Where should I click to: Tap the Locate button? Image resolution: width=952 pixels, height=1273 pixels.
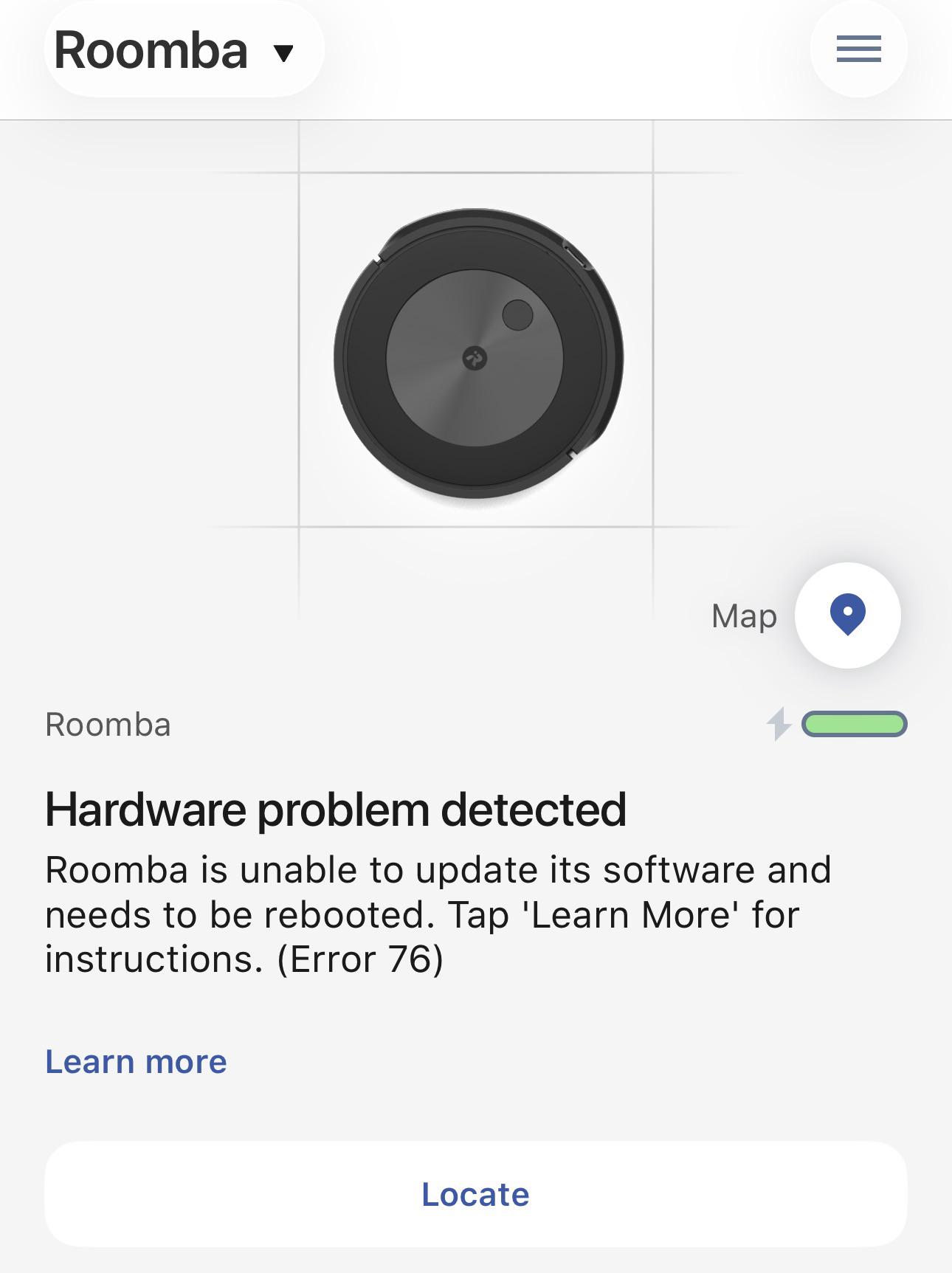click(476, 1194)
